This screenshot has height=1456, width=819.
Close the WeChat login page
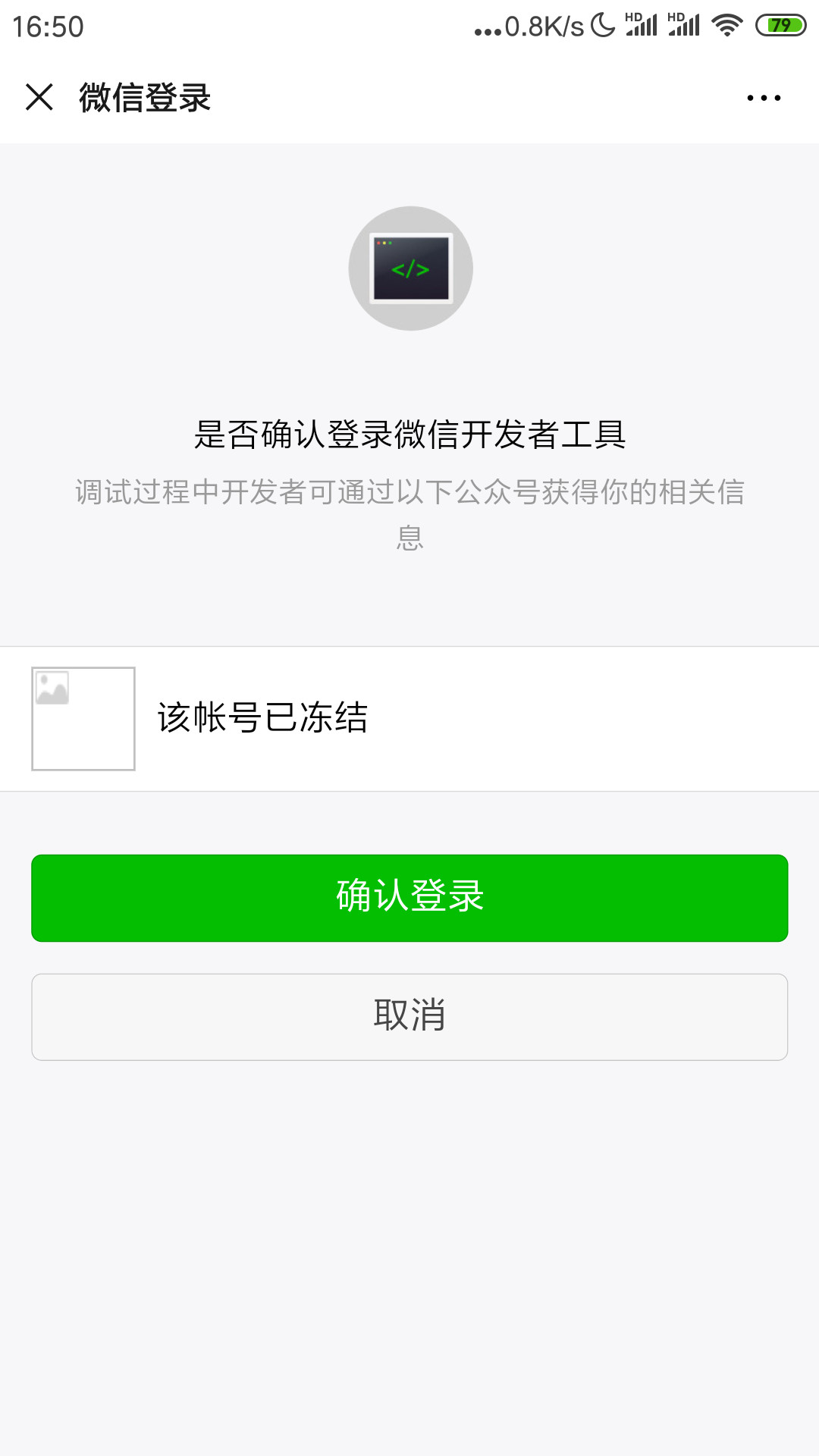(39, 98)
